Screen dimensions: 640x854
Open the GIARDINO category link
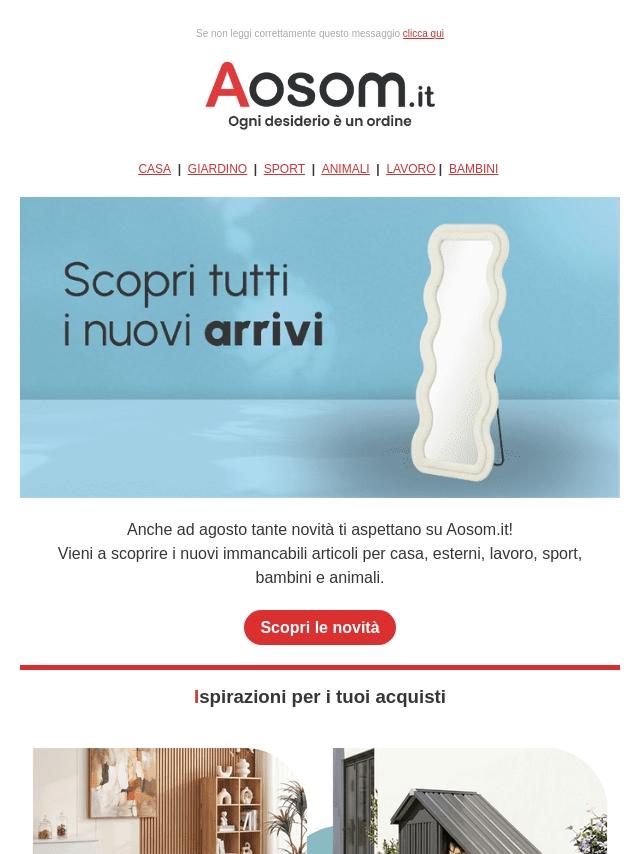pyautogui.click(x=217, y=169)
